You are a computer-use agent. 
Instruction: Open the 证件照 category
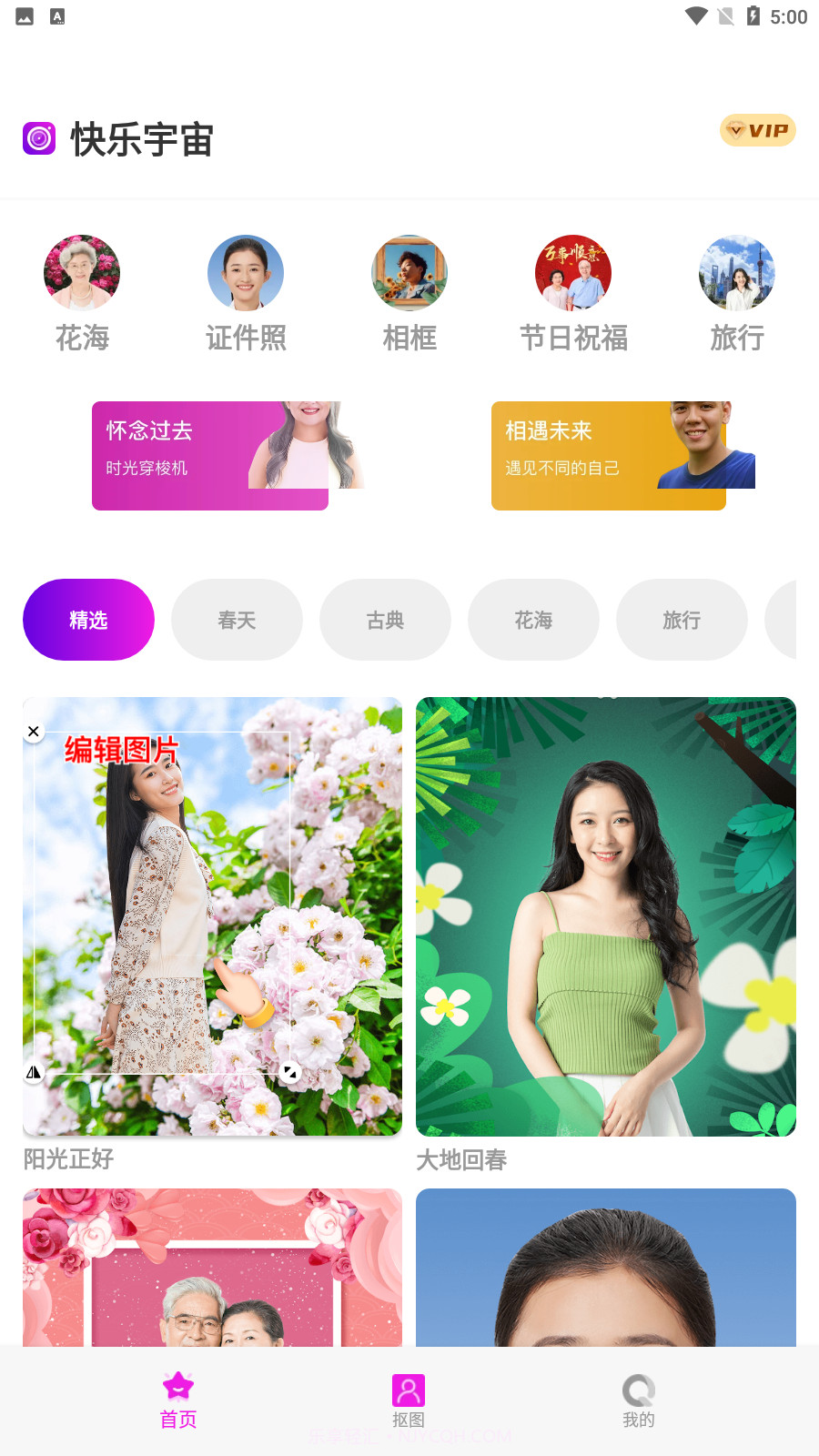pos(246,293)
